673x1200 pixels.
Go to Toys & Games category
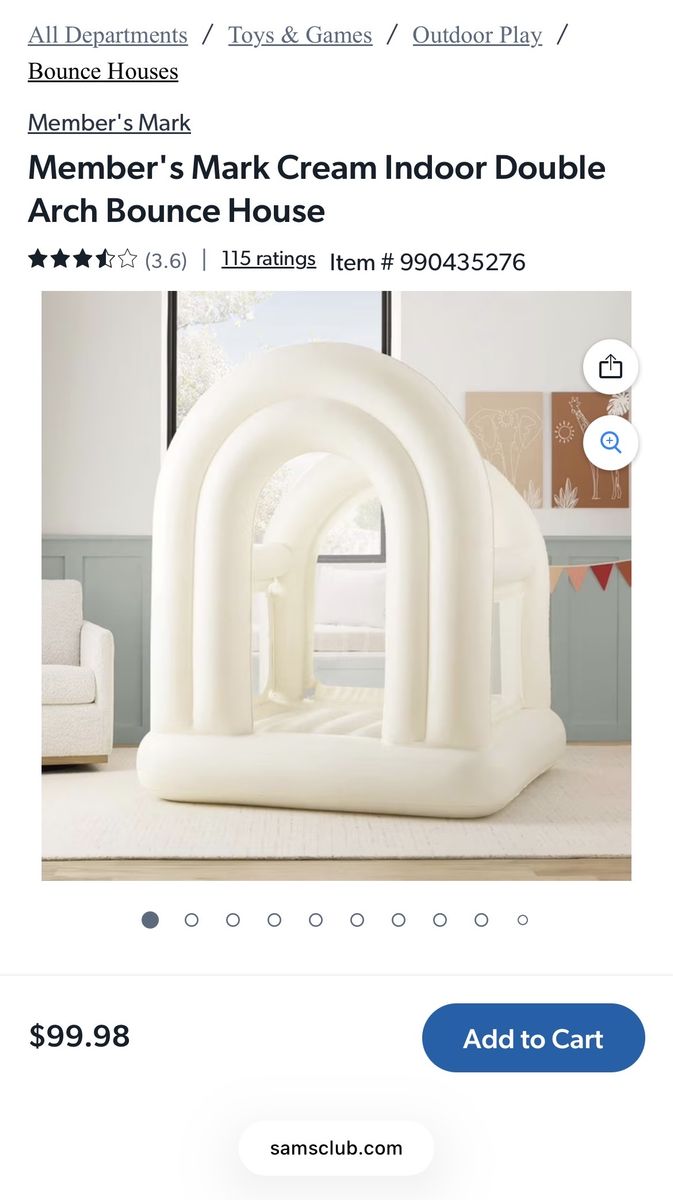300,35
